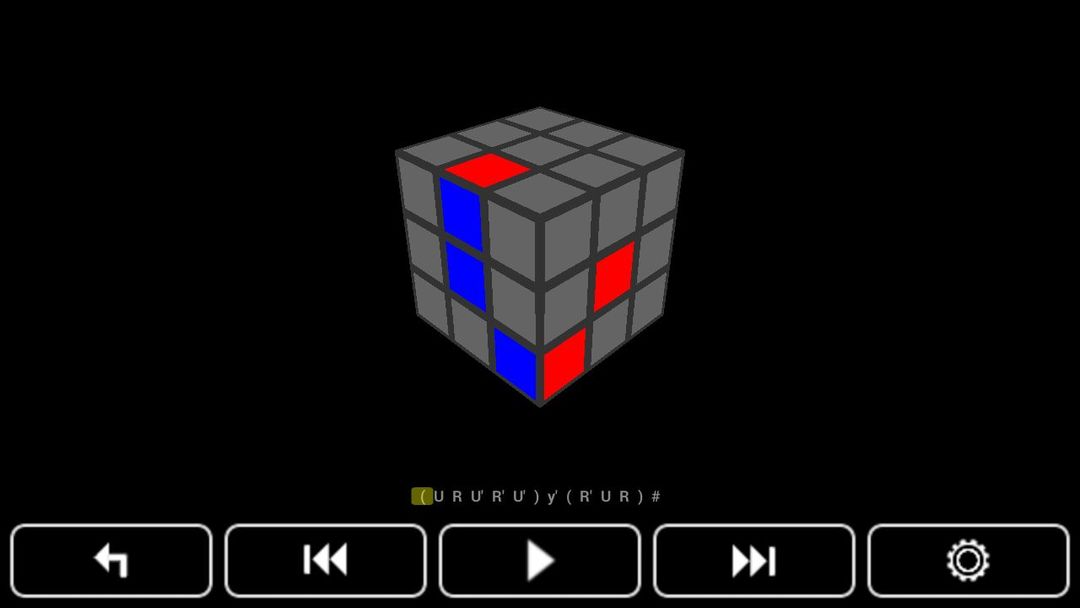Viewport: 1080px width, 608px height.
Task: Play the cube algorithm animation
Action: tap(539, 561)
